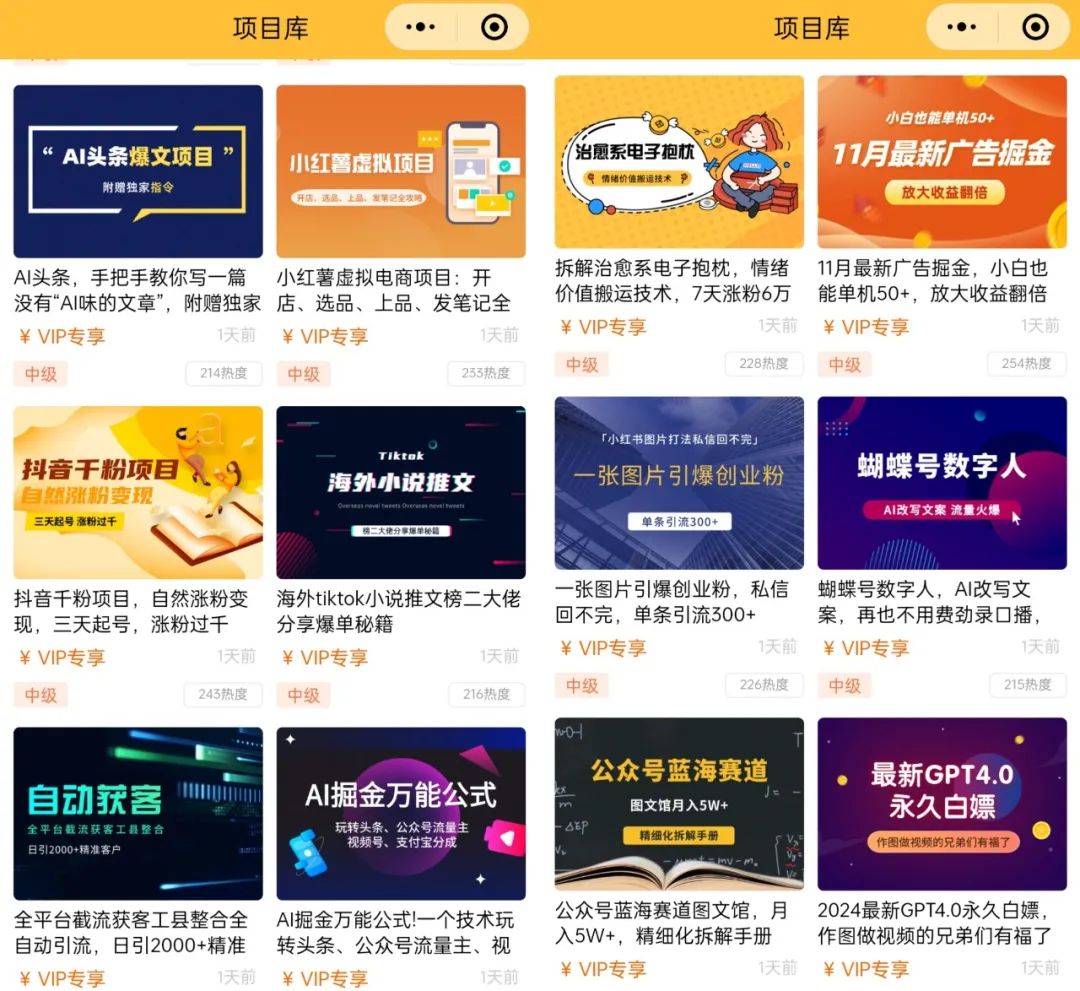Screen dimensions: 1080x991
Task: Open the 治愈系电子抱枕 project
Action: [679, 162]
